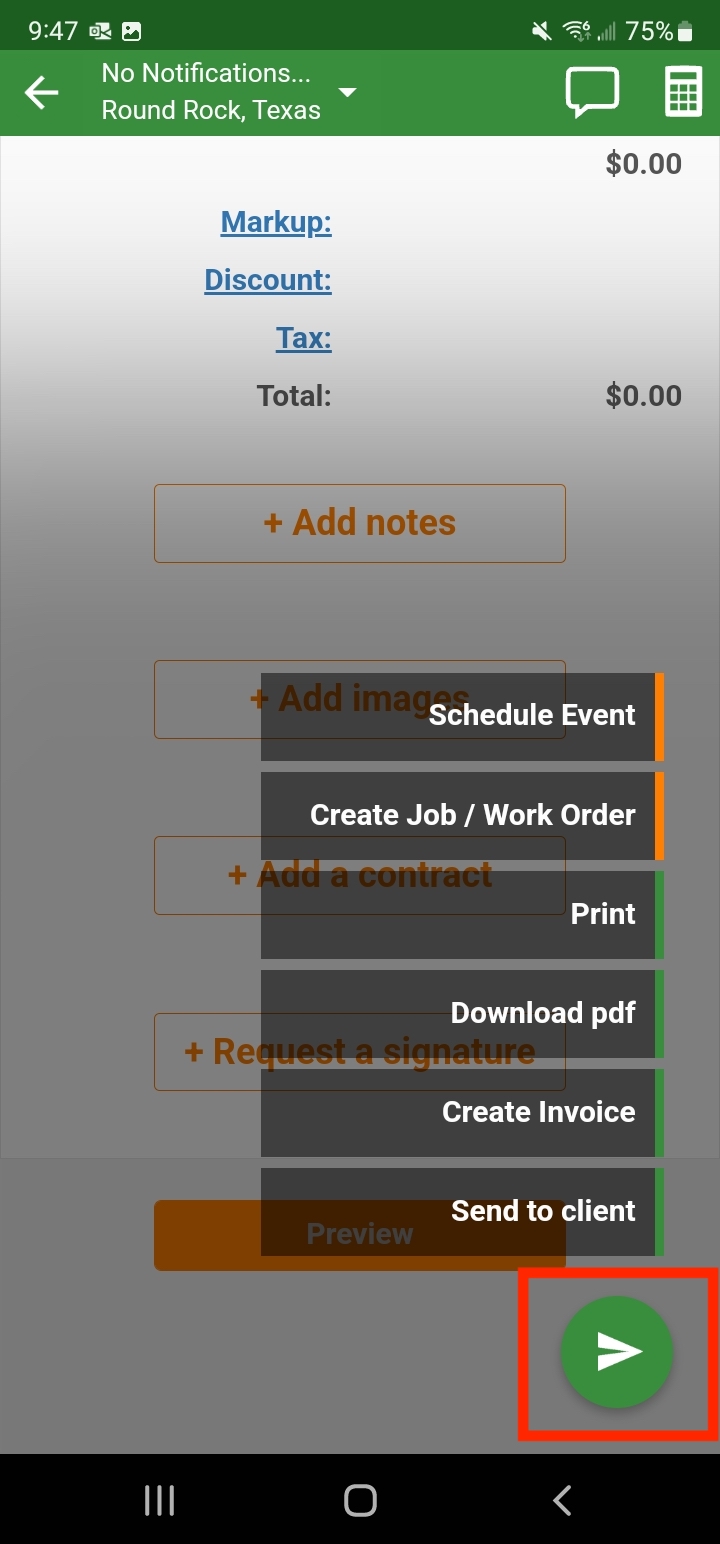Select Schedule Event option
Screen dimensions: 720x1544
point(460,716)
